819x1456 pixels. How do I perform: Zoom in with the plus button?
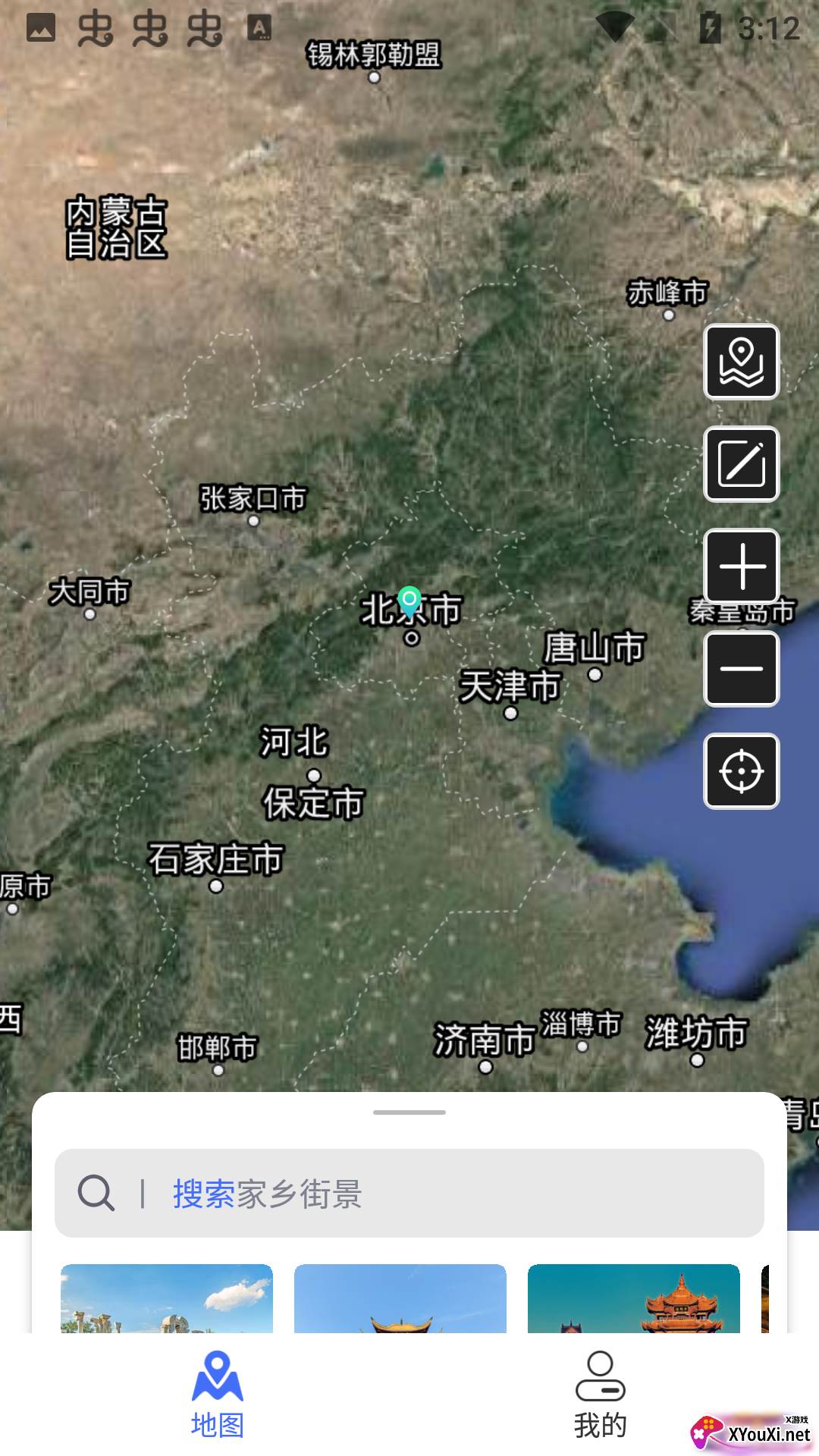pos(742,566)
